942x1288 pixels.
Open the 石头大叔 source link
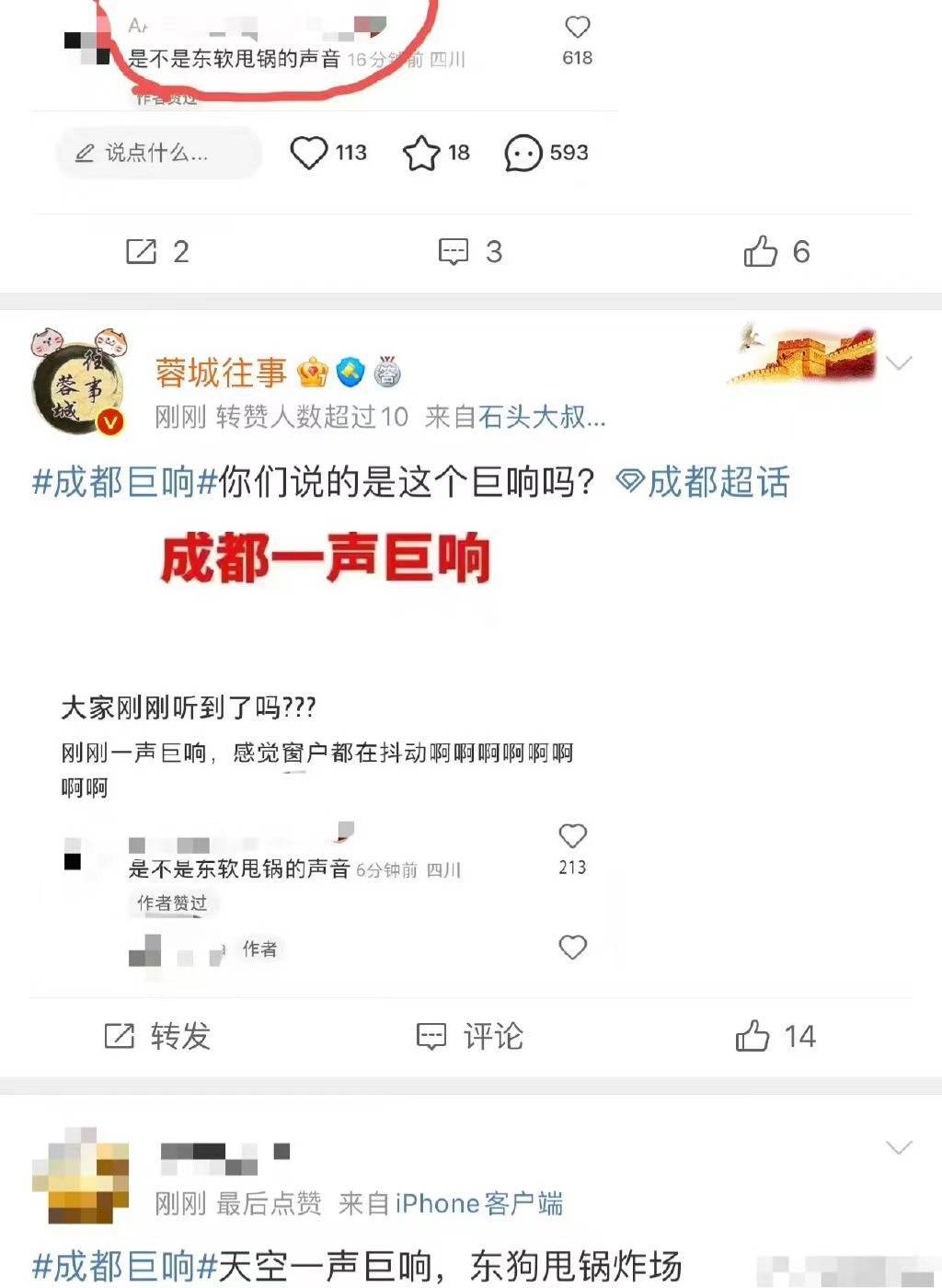coord(541,417)
